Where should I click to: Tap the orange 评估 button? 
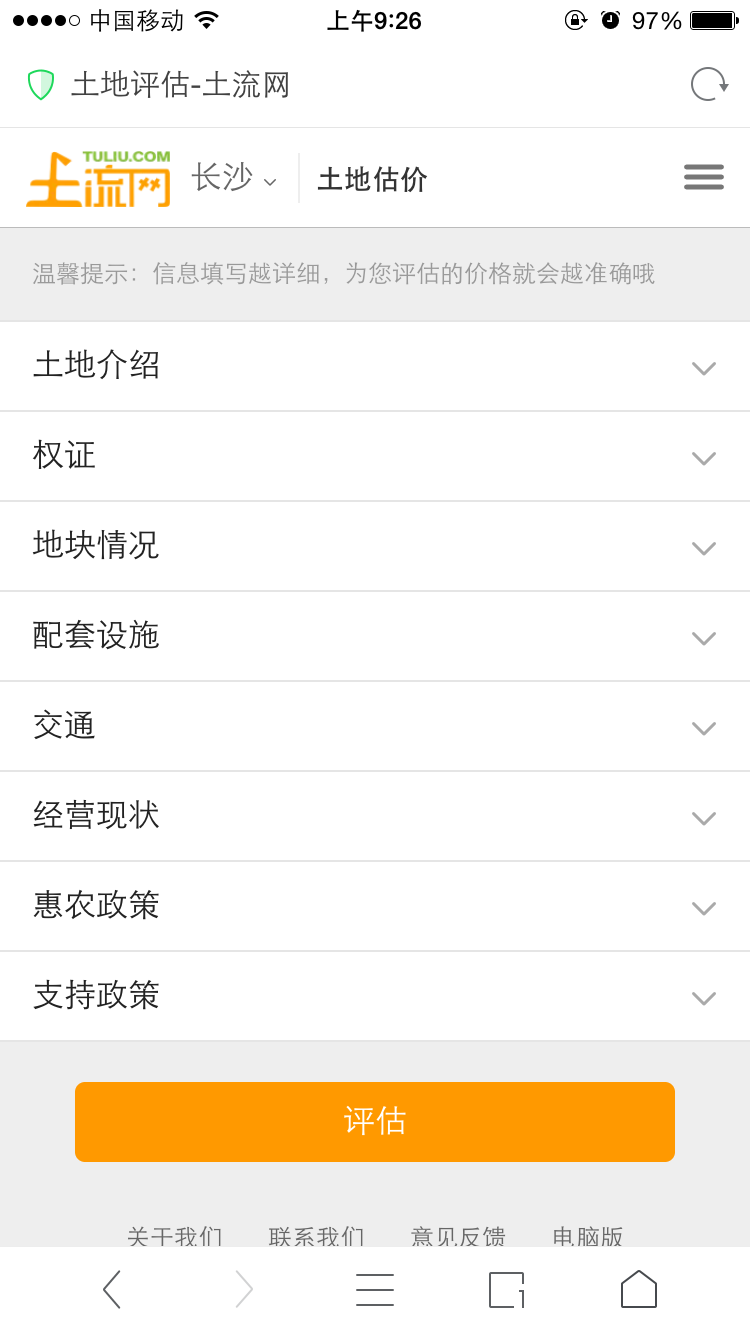[375, 1121]
